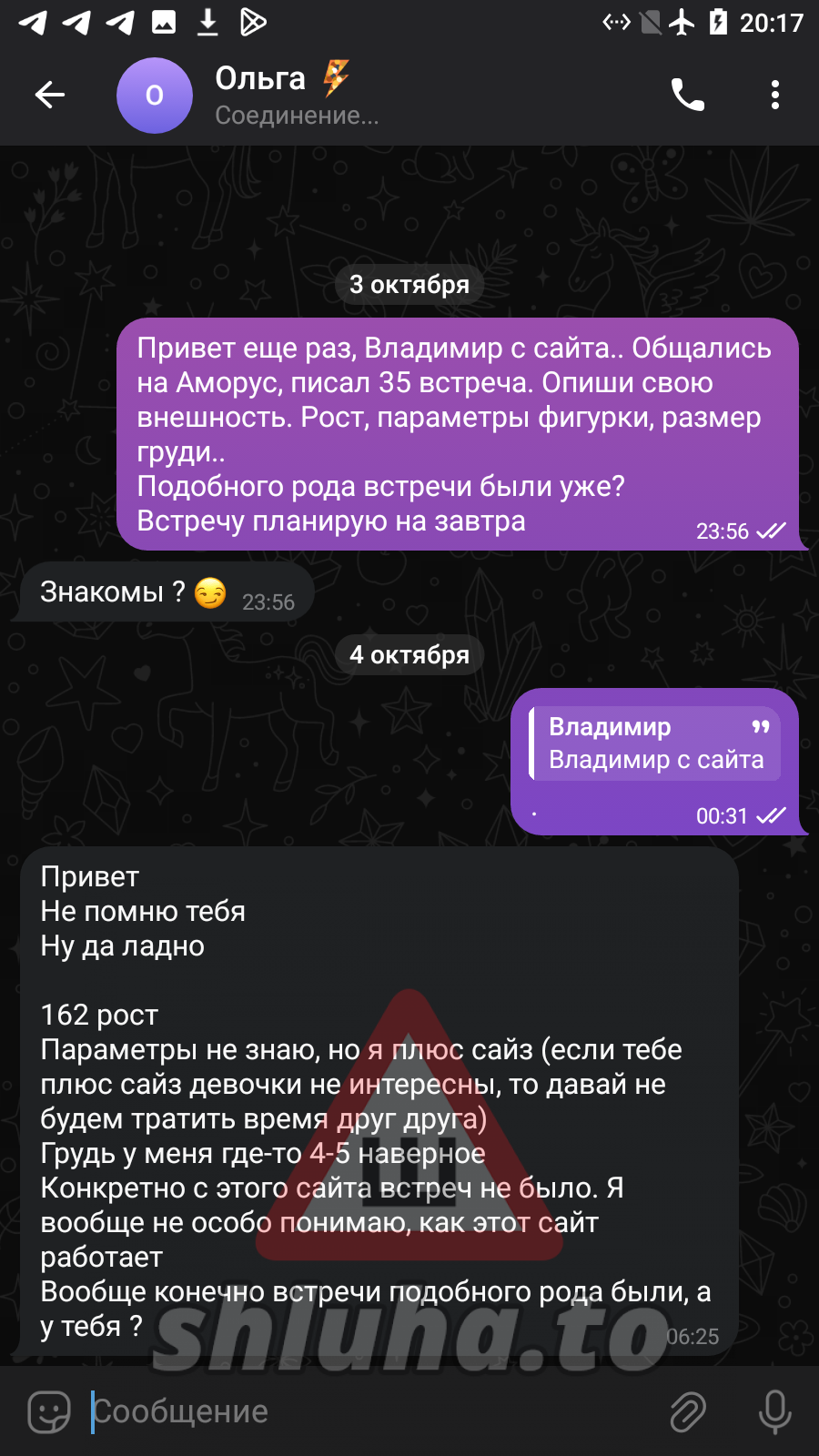Go back to the chat list
This screenshot has width=819, height=1456.
coord(50,95)
